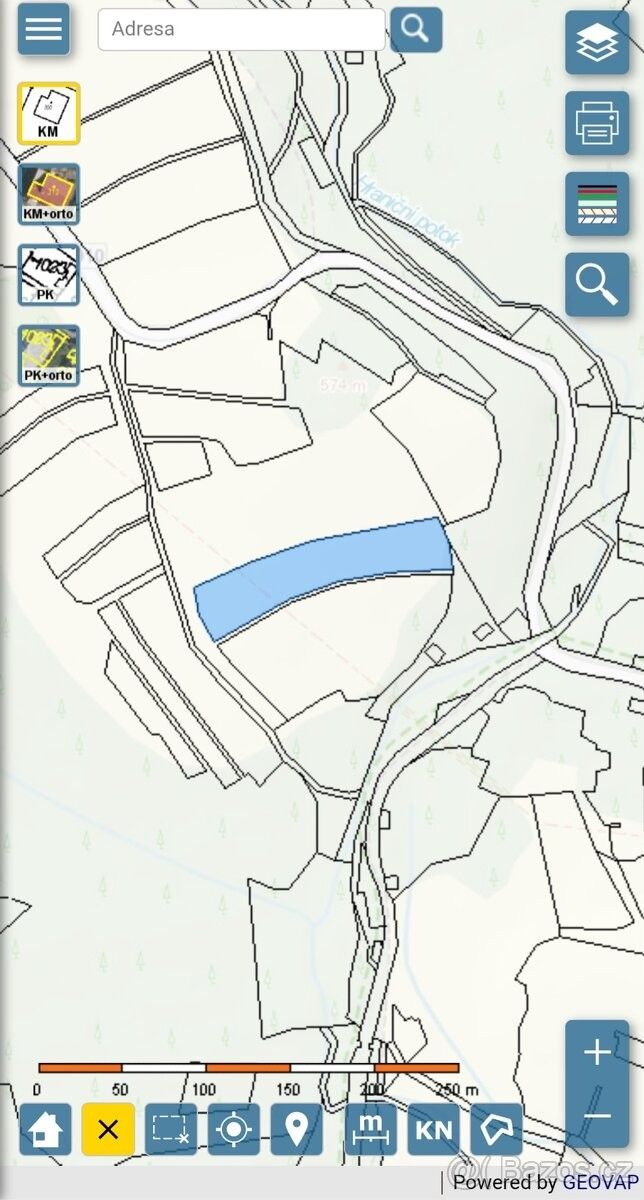The image size is (644, 1200).
Task: Activate the location pin tool
Action: (x=296, y=1130)
